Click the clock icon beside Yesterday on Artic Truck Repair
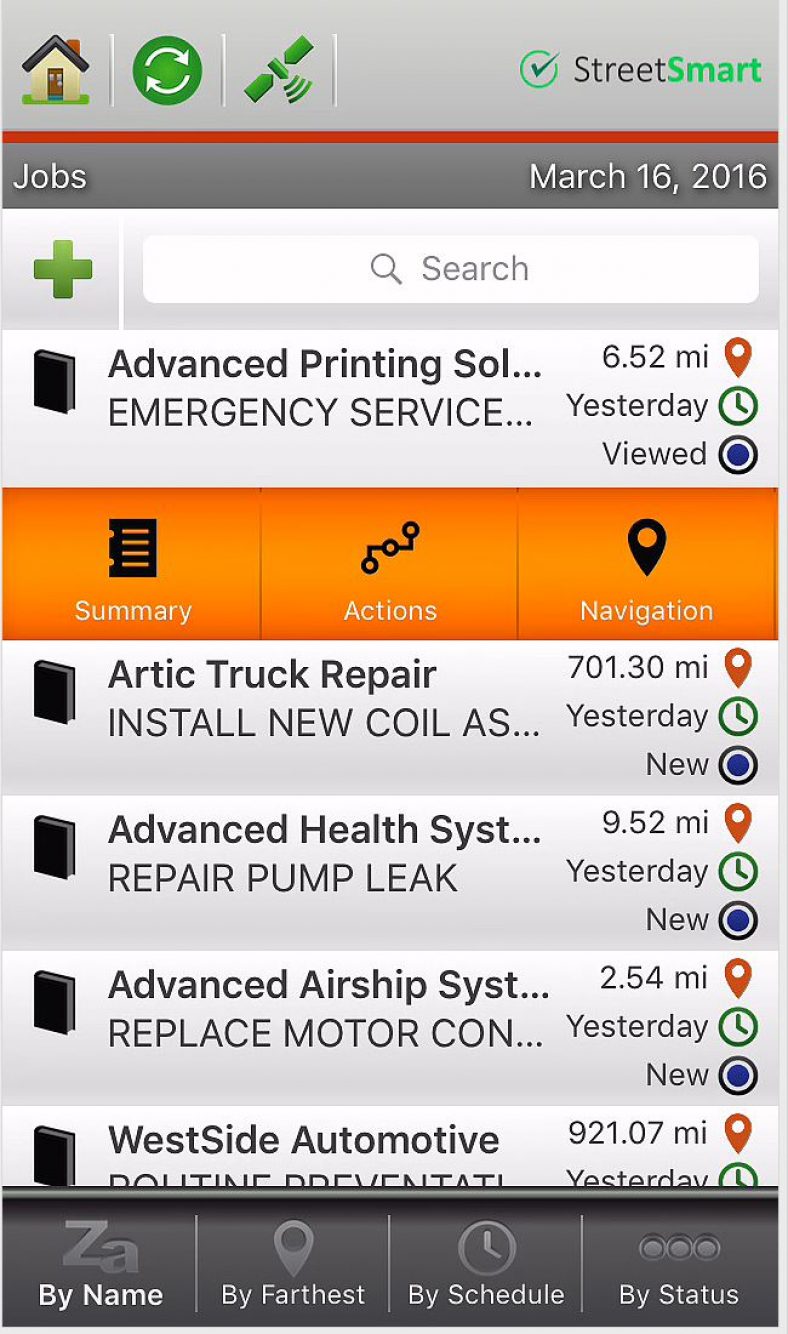 [x=737, y=716]
